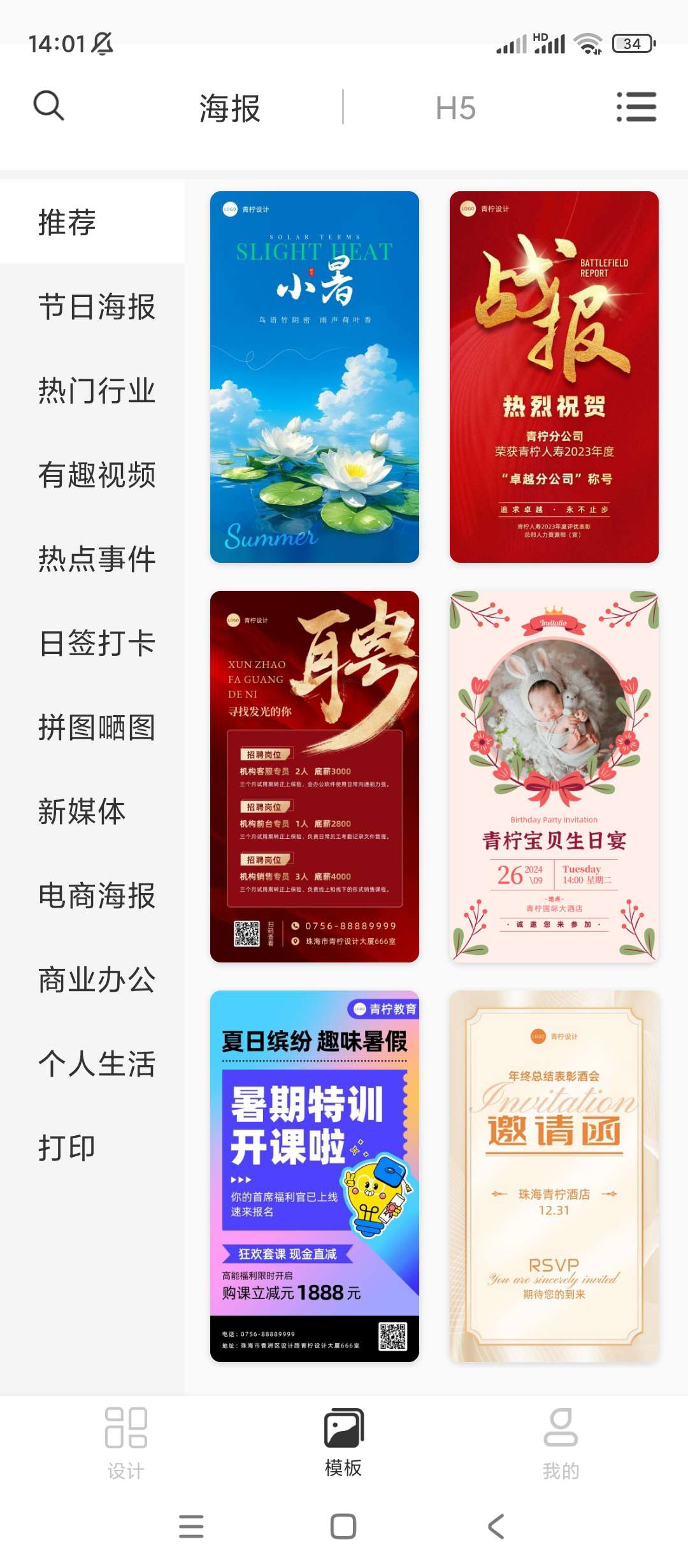The width and height of the screenshot is (688, 1568).
Task: Open the 日签打卡 category
Action: pos(97,643)
